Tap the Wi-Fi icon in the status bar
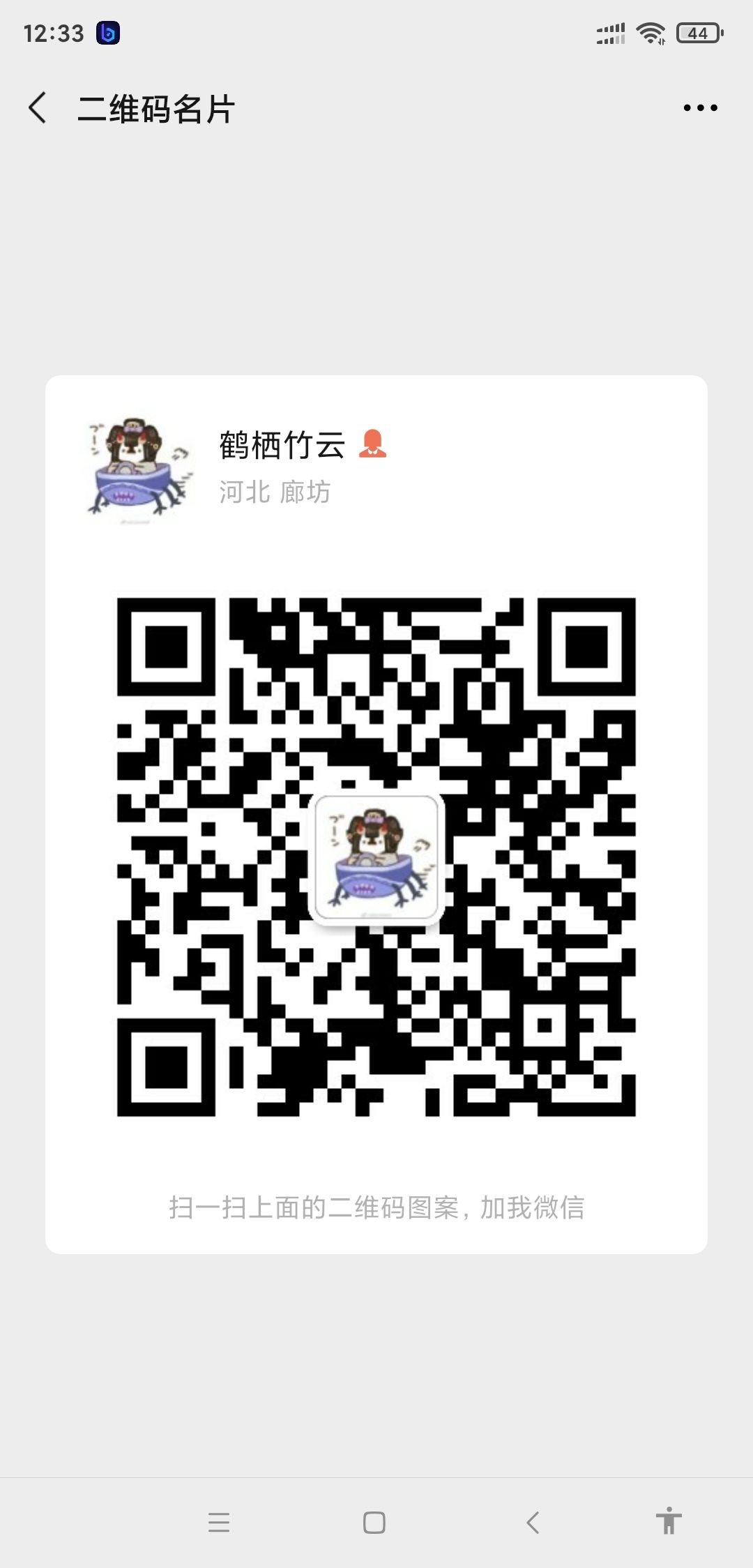753x1568 pixels. click(651, 31)
